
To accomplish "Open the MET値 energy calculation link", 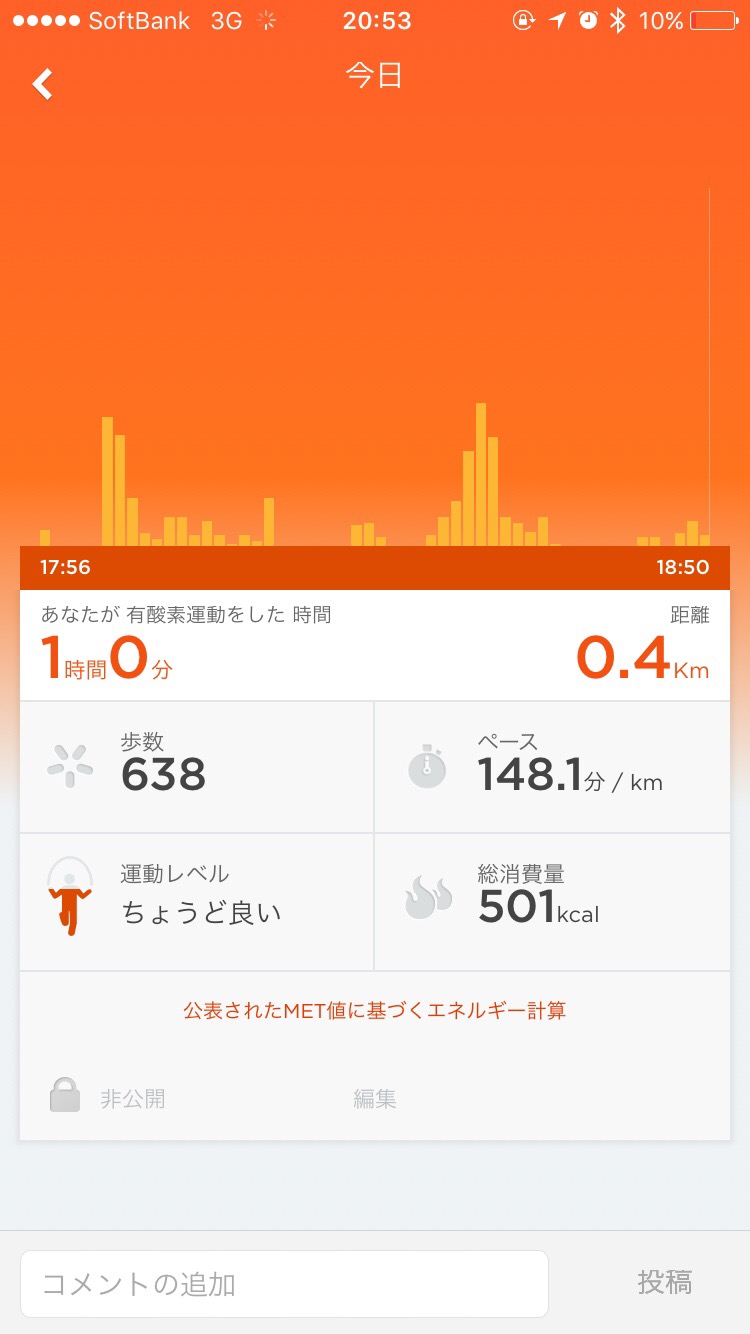I will pos(375,1010).
